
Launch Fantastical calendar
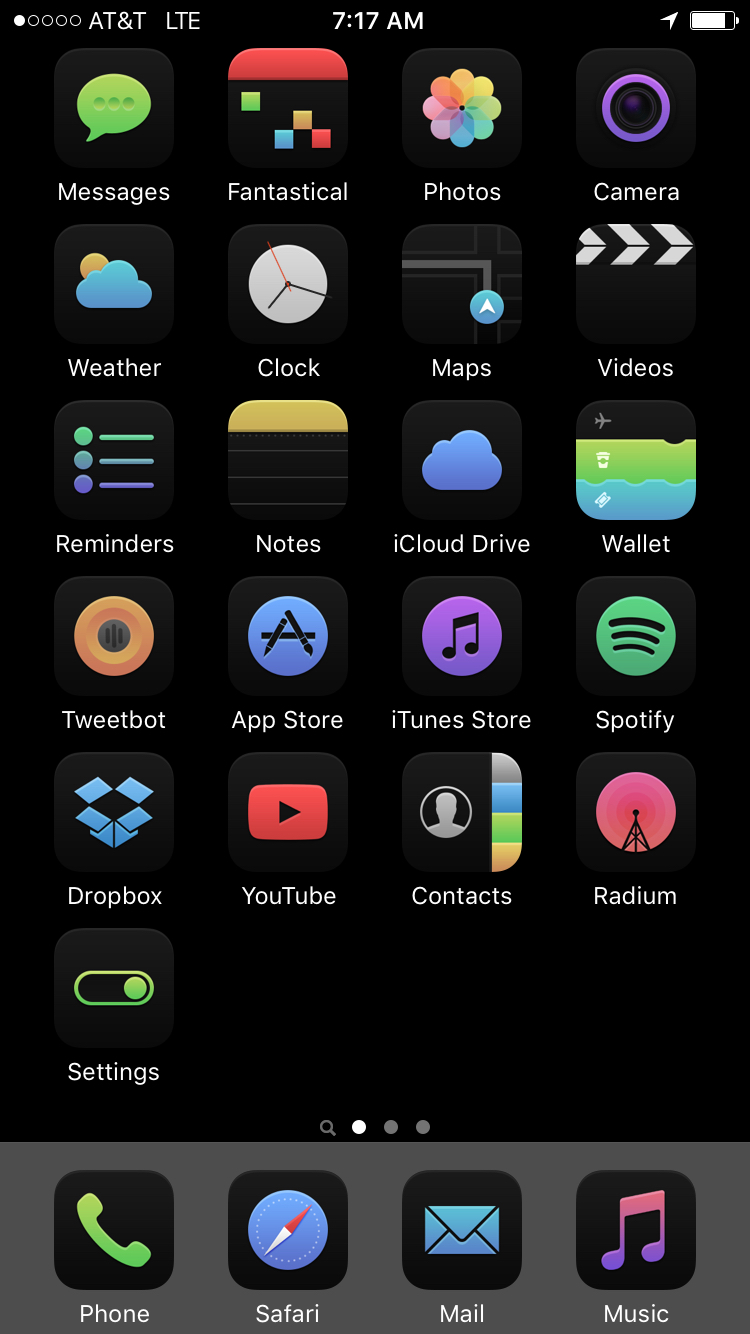pyautogui.click(x=288, y=108)
